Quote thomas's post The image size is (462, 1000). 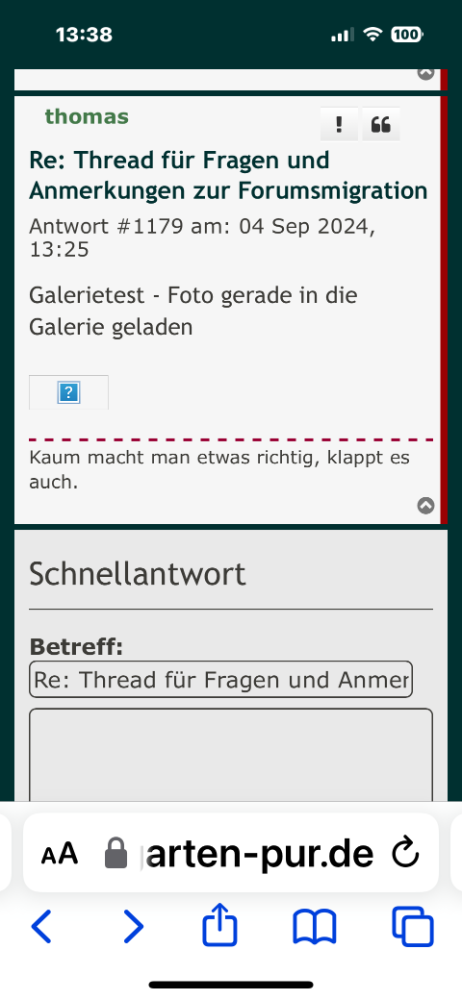[x=381, y=124]
